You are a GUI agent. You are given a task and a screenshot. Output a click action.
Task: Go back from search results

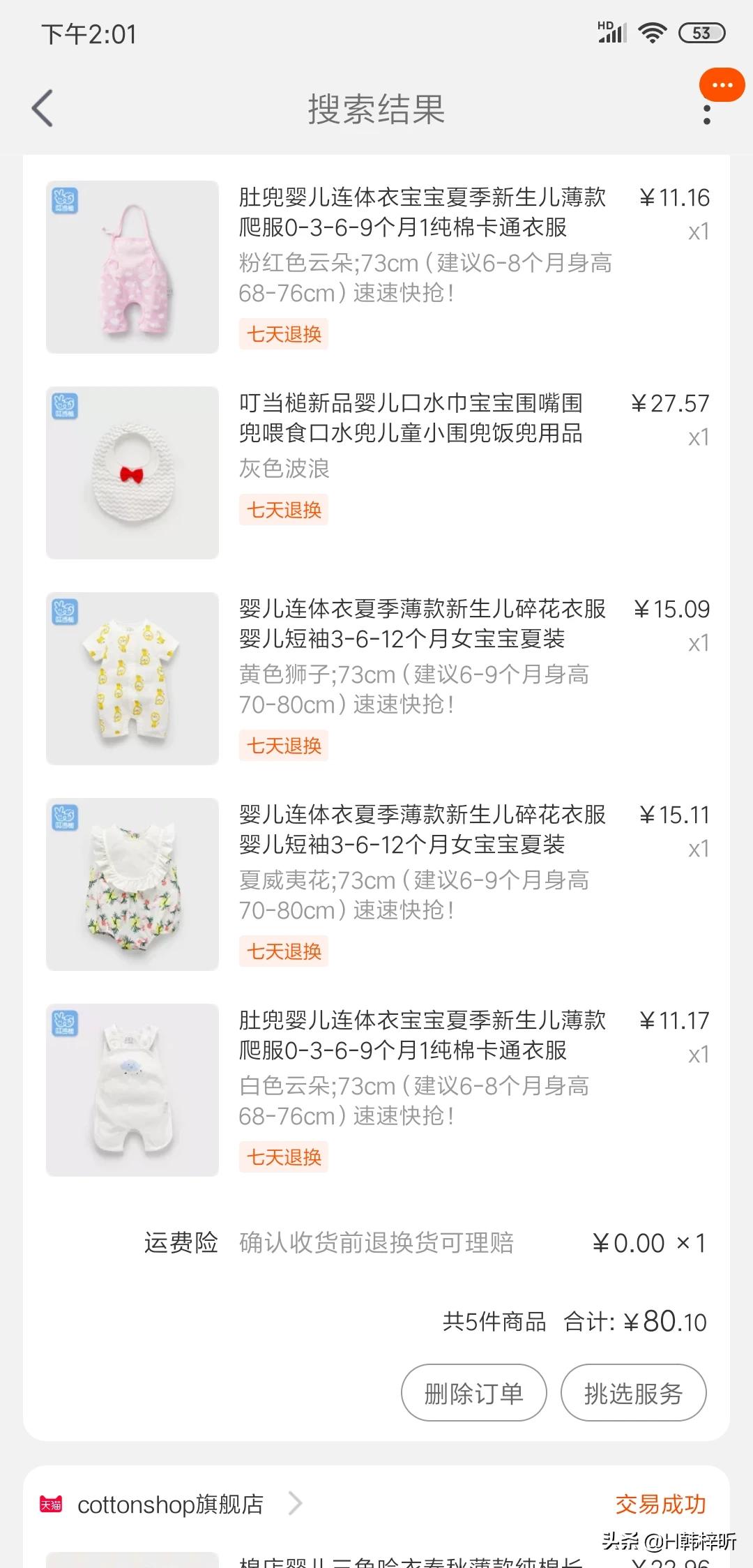point(43,109)
